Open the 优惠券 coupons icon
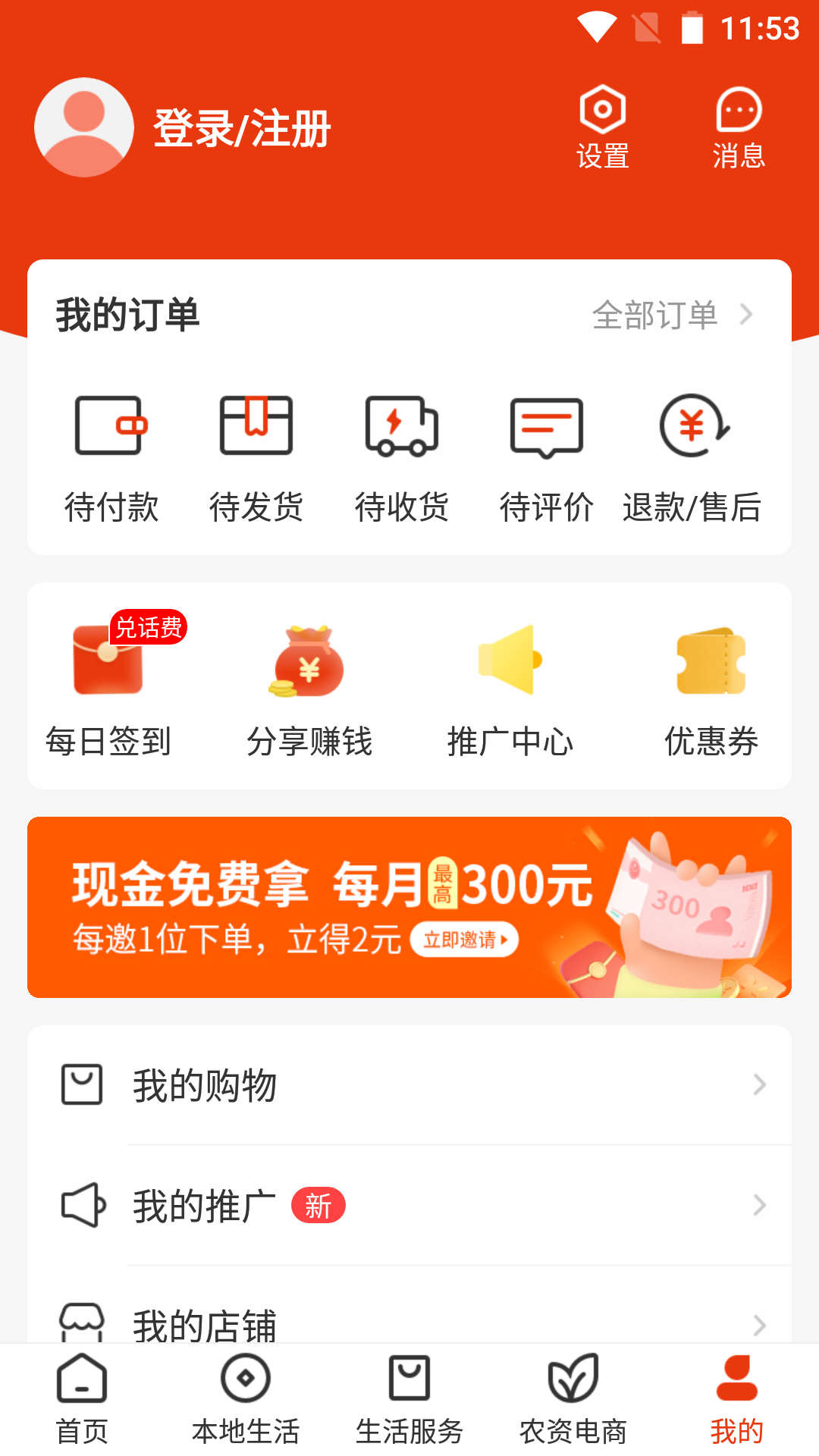The height and width of the screenshot is (1456, 819). tap(711, 682)
